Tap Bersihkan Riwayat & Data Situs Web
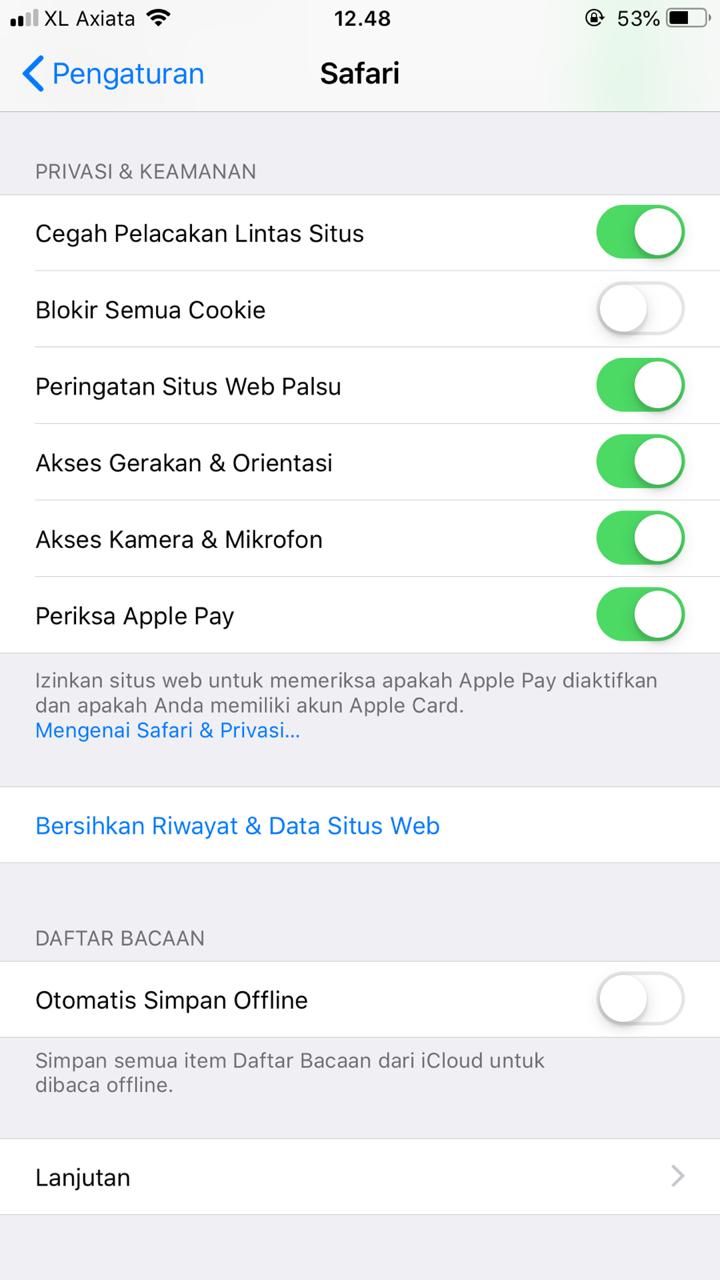 coord(360,825)
